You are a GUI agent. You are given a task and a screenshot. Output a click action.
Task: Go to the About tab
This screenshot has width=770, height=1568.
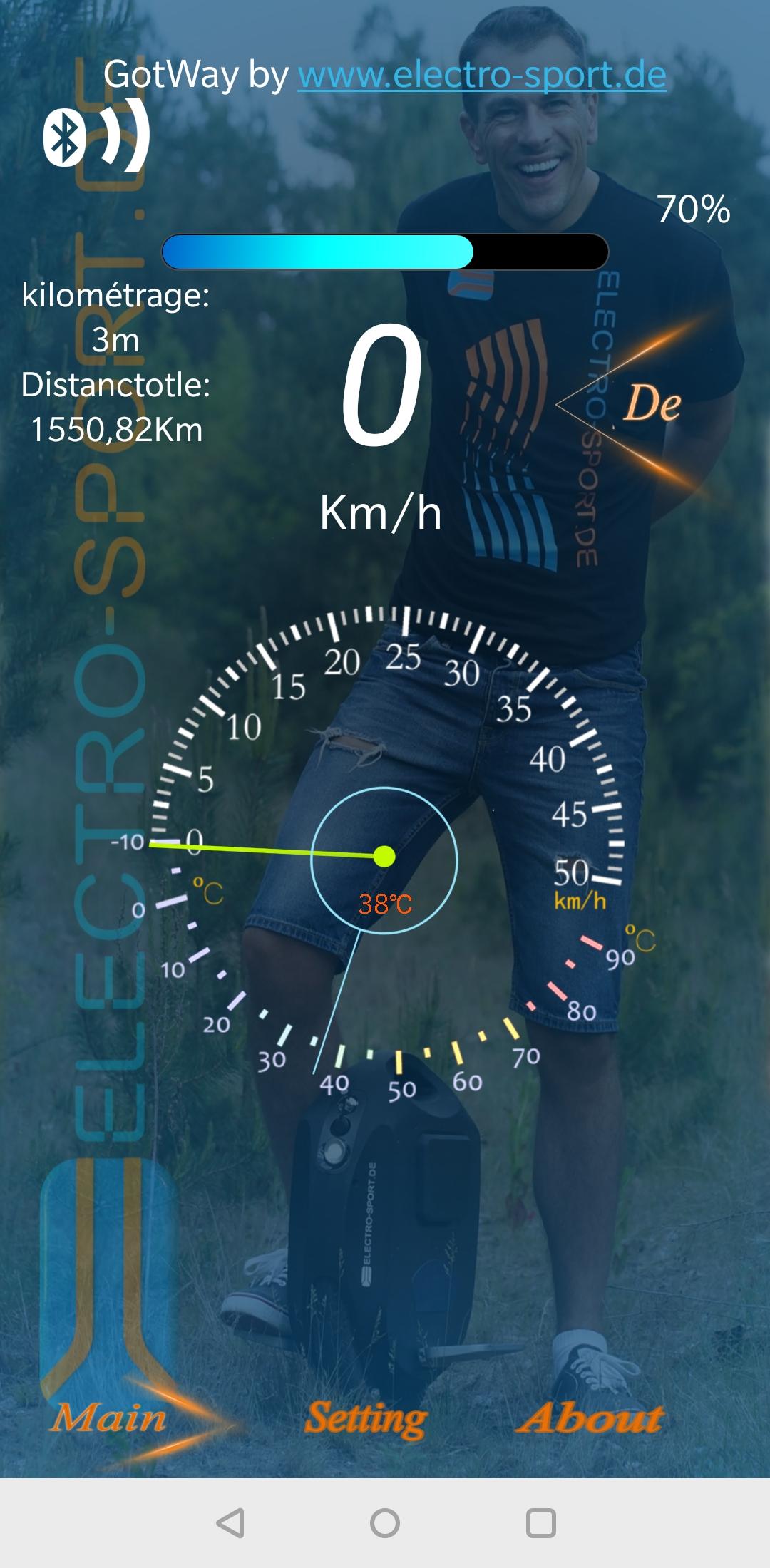[x=590, y=1418]
